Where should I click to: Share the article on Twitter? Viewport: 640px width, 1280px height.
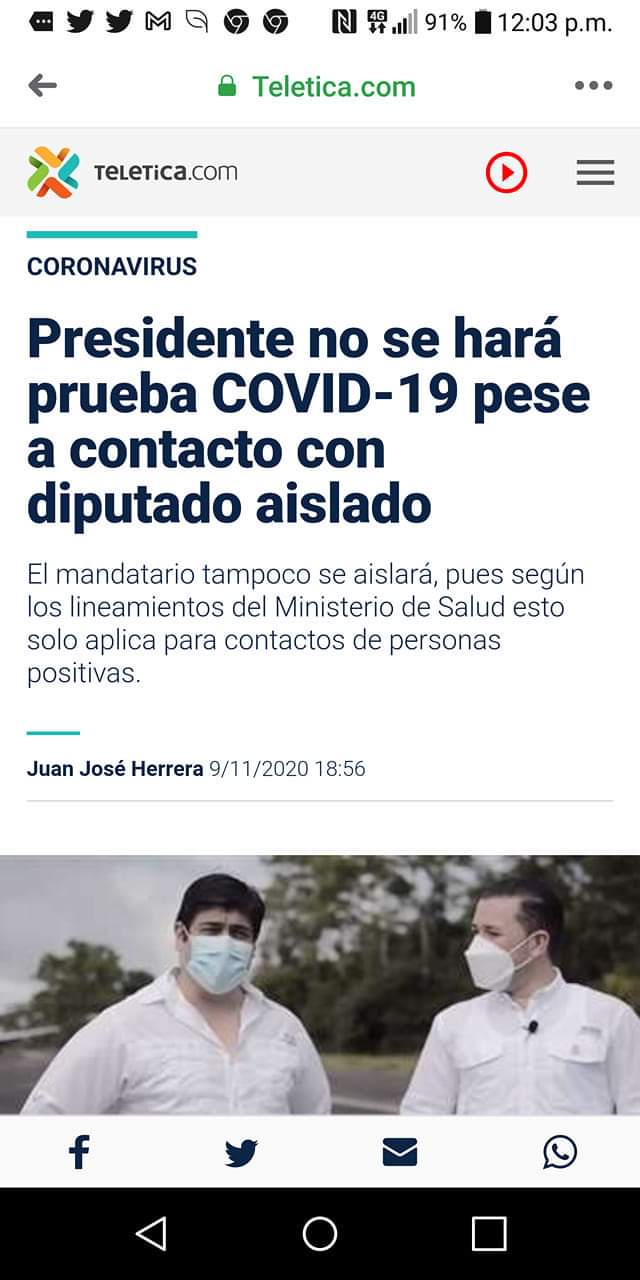tap(240, 1152)
